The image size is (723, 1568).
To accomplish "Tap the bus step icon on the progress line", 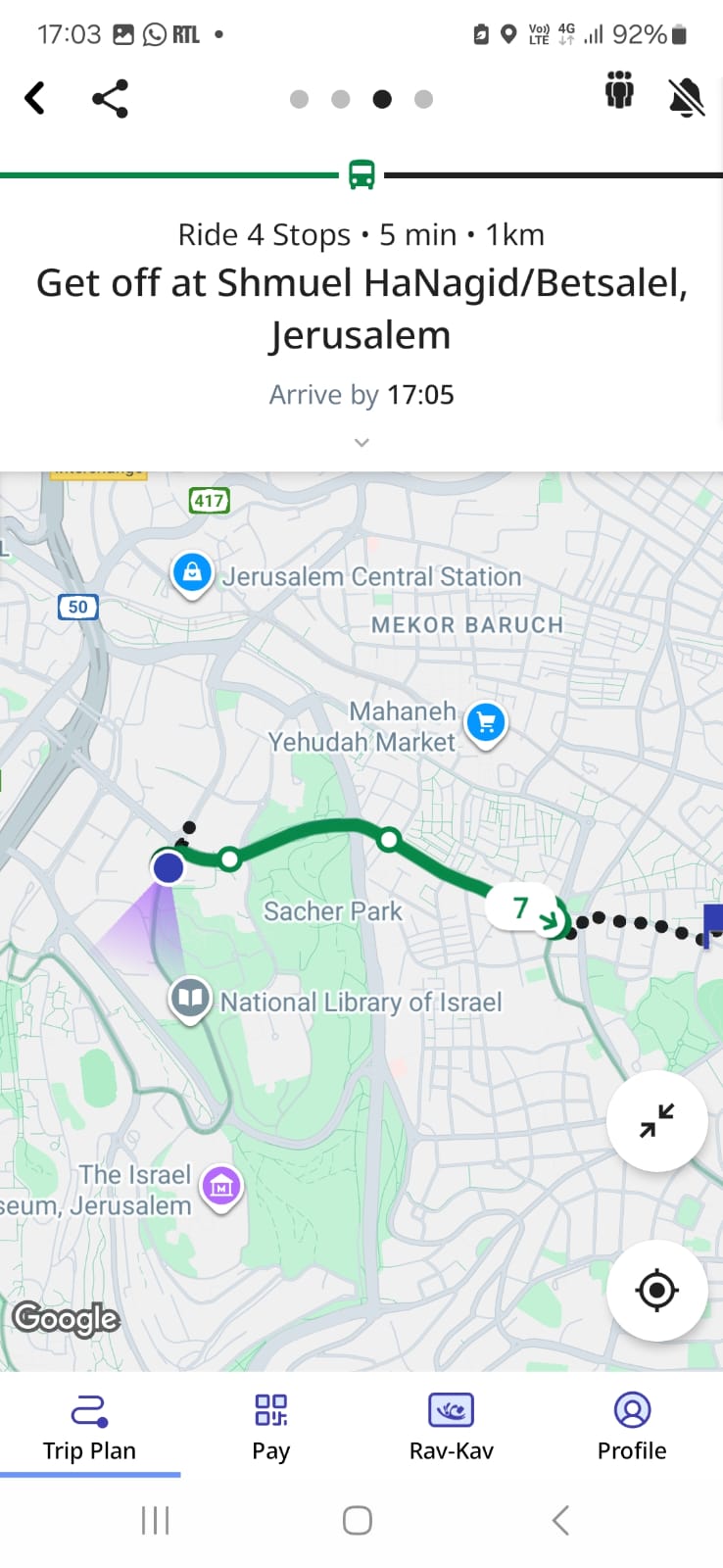I will click(x=361, y=175).
